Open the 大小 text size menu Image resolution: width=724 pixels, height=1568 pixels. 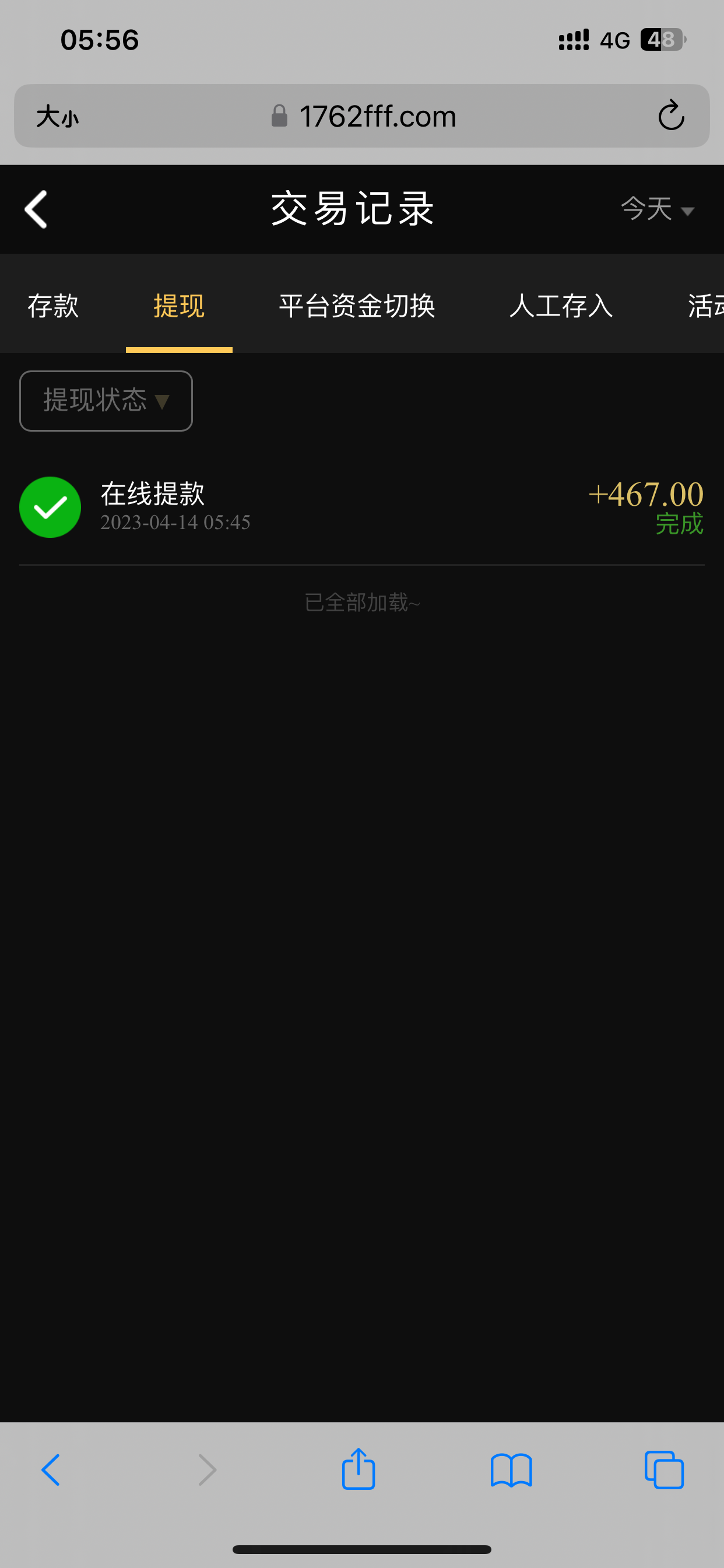tap(58, 116)
